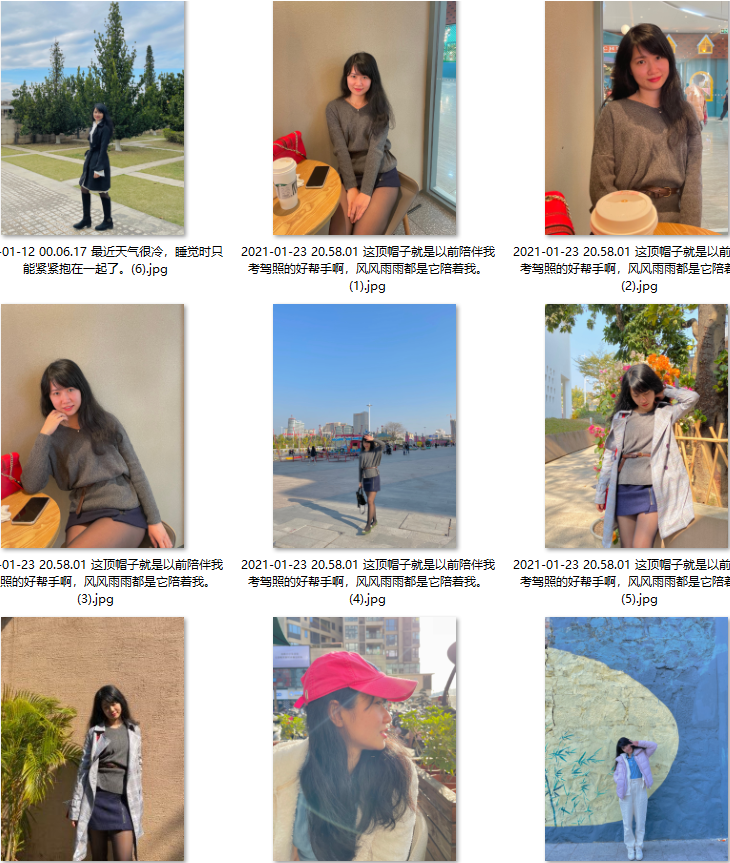730x863 pixels.
Task: Open the thumbnail beside the palm plant
Action: pyautogui.click(x=93, y=739)
